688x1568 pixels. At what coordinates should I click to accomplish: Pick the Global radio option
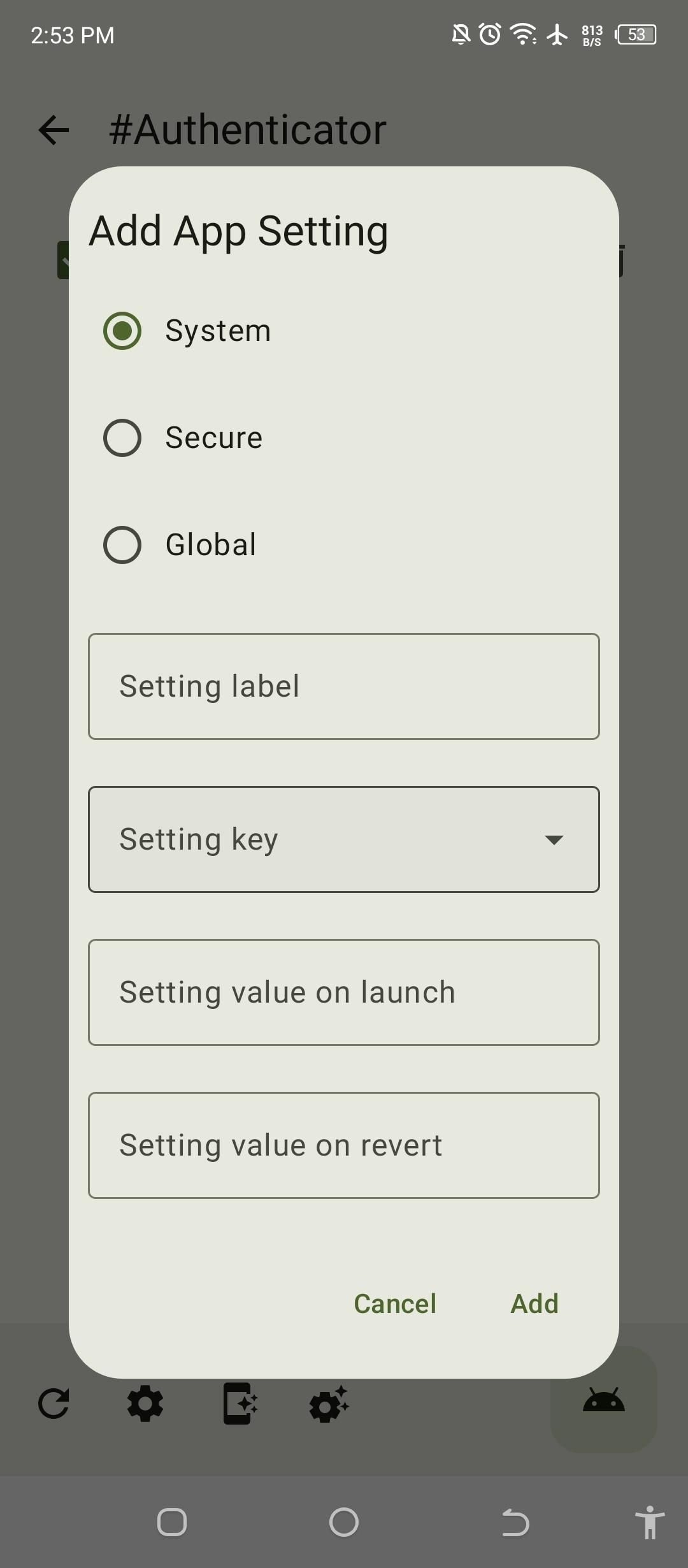click(x=122, y=545)
